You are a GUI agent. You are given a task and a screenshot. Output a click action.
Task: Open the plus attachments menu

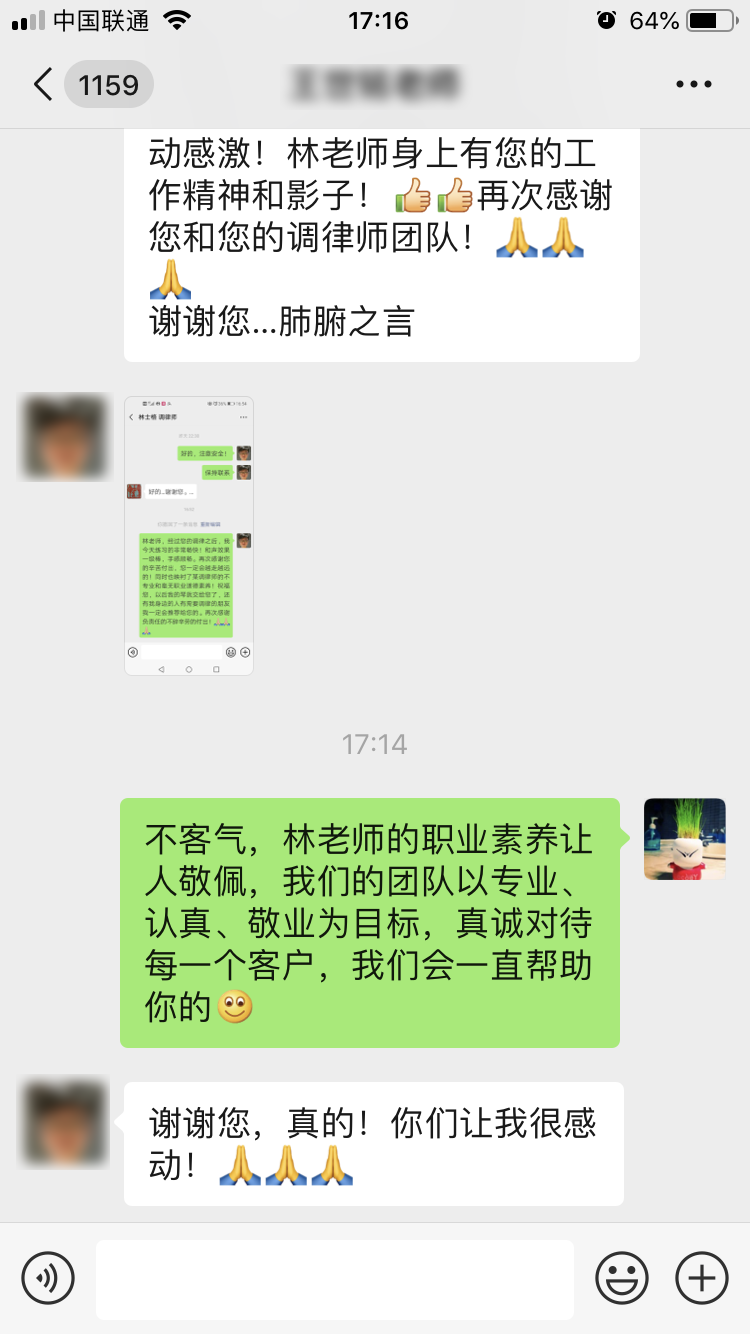pyautogui.click(x=702, y=1278)
